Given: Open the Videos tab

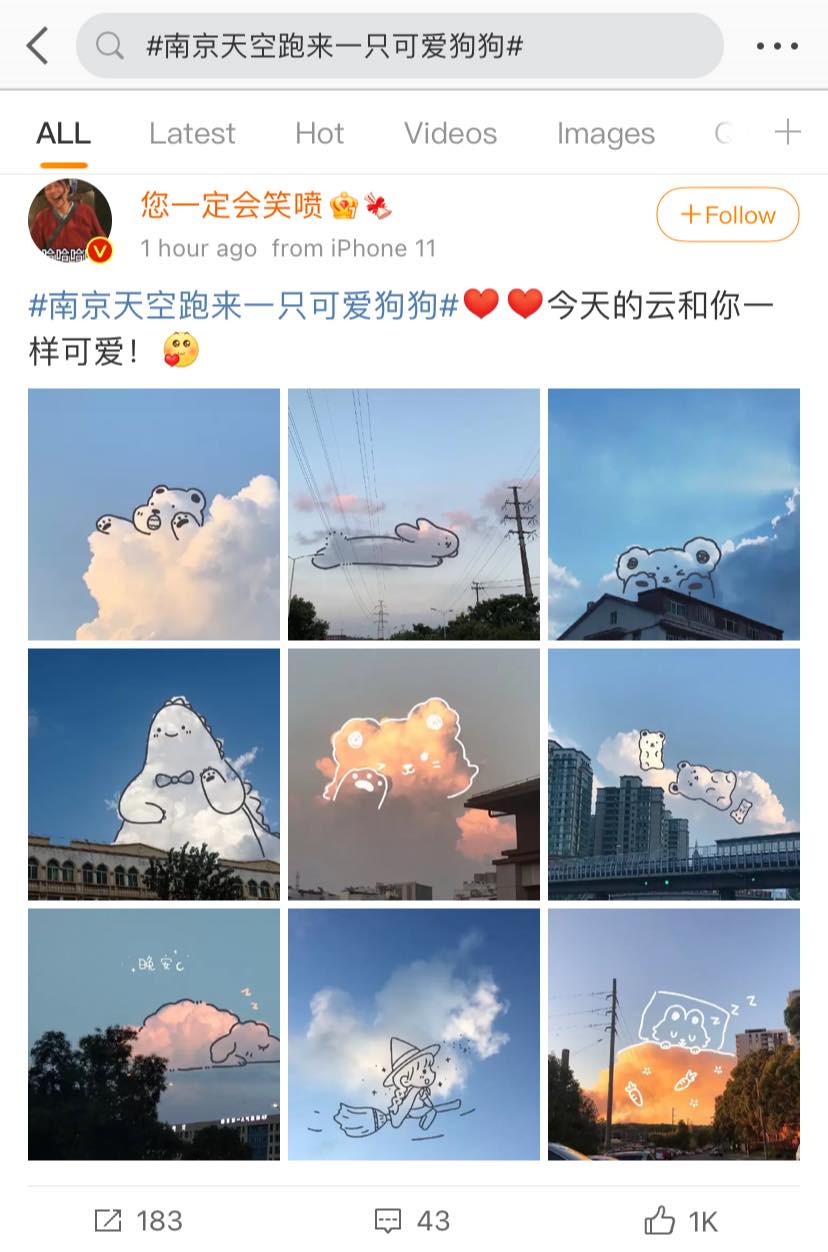Looking at the screenshot, I should pyautogui.click(x=450, y=133).
